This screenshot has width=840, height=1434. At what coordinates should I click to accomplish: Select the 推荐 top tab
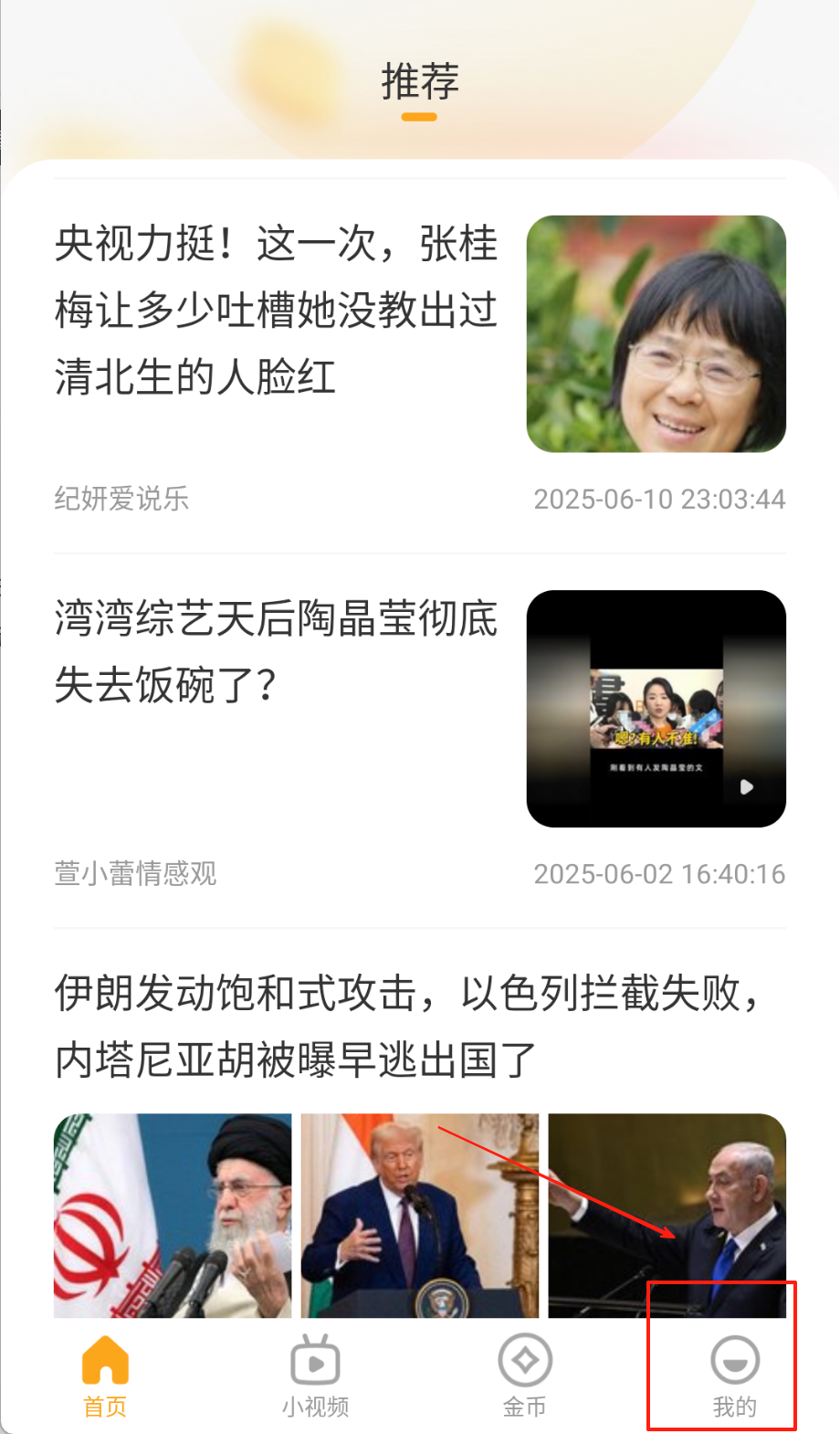[x=420, y=82]
